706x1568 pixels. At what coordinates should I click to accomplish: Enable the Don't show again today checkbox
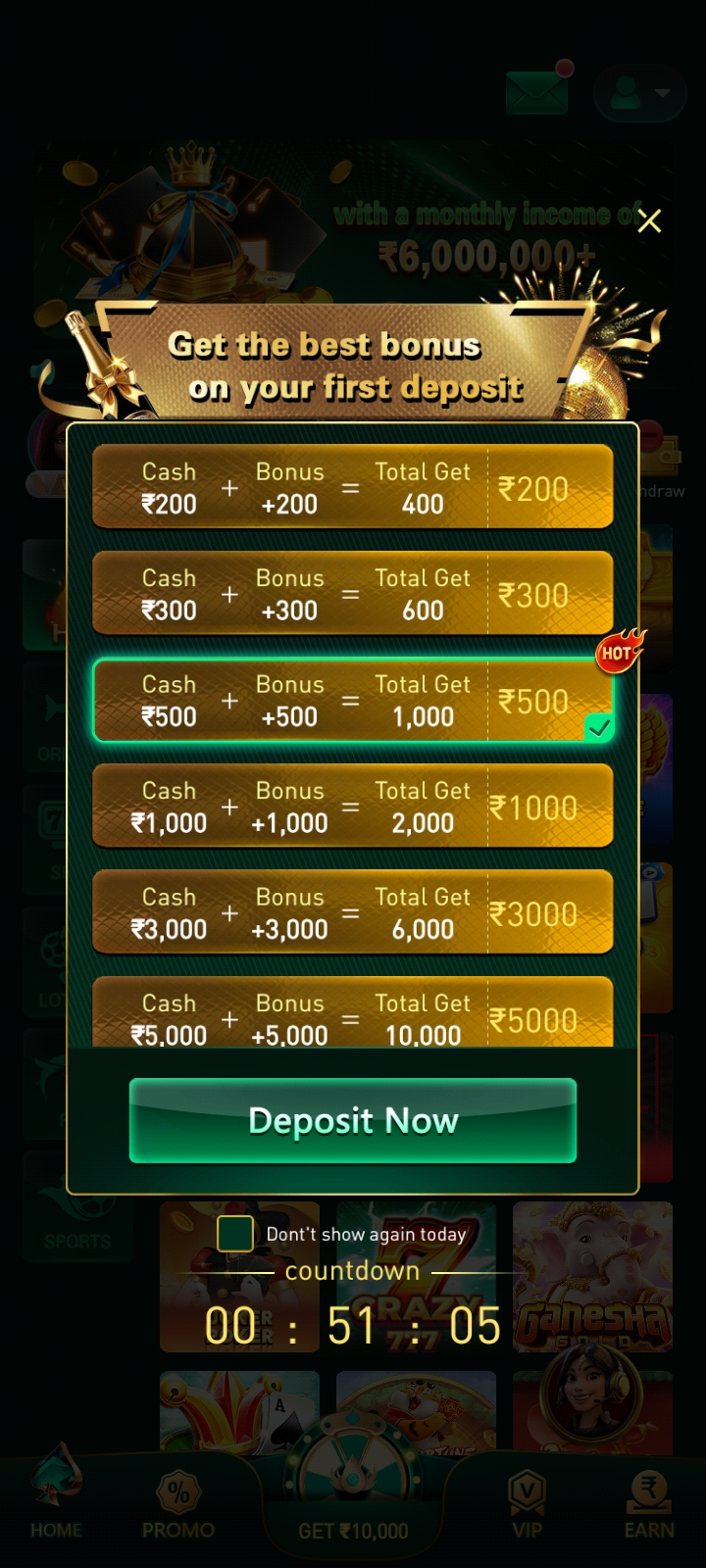coord(233,1234)
